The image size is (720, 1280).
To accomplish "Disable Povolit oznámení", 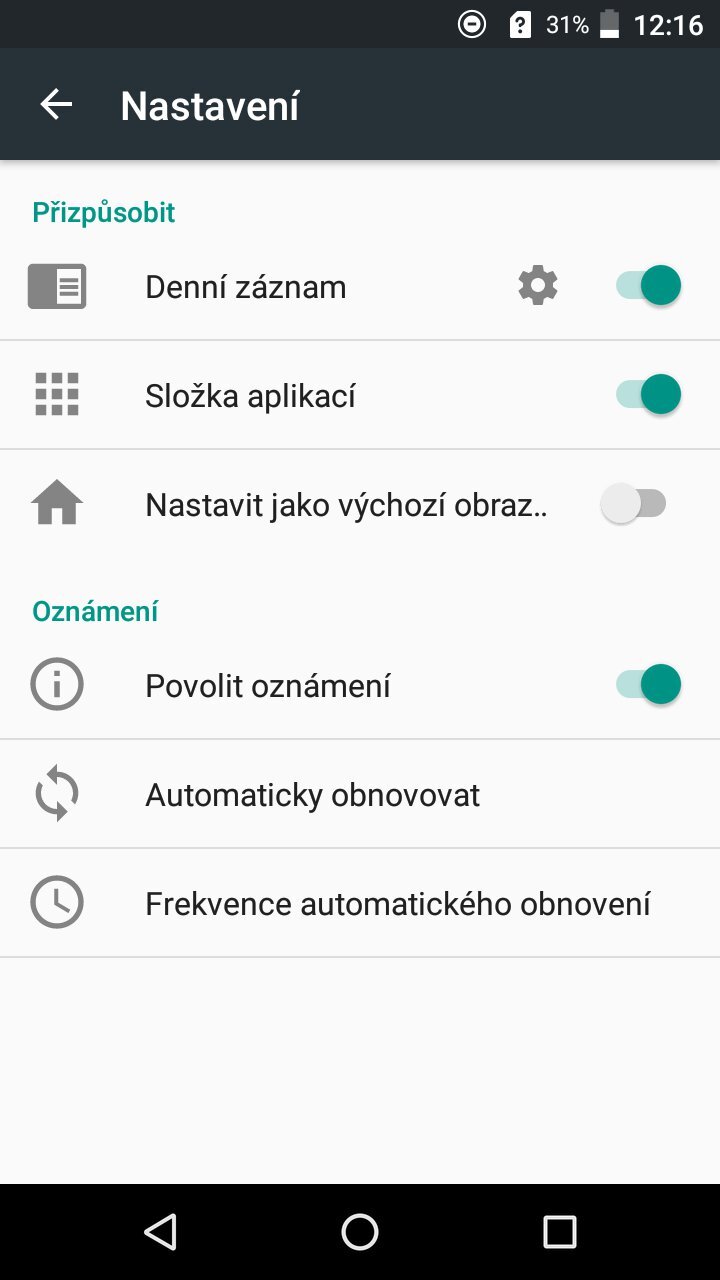I will (x=645, y=685).
